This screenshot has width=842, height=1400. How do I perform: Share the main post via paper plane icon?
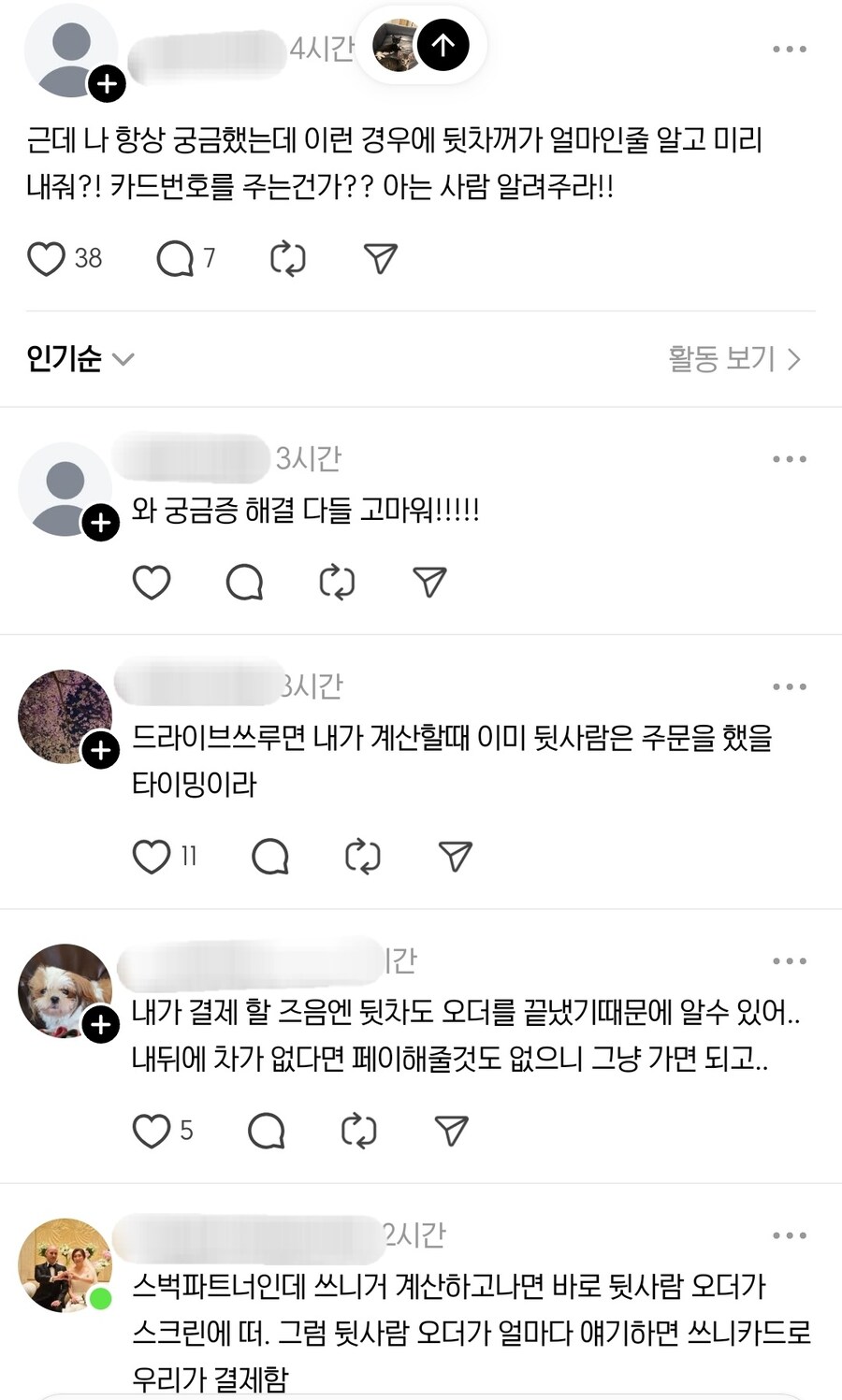(379, 258)
